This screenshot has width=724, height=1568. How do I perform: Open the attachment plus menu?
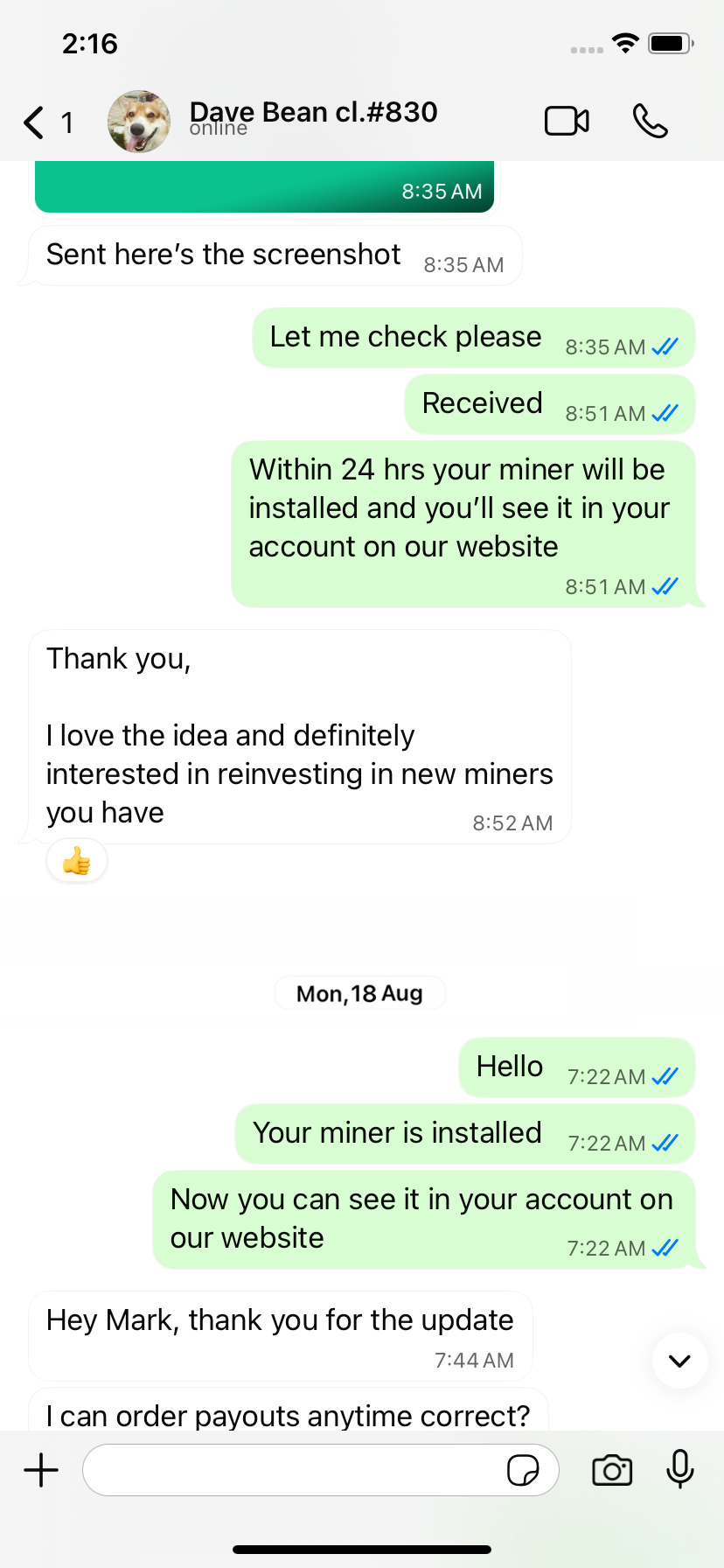(x=41, y=1470)
